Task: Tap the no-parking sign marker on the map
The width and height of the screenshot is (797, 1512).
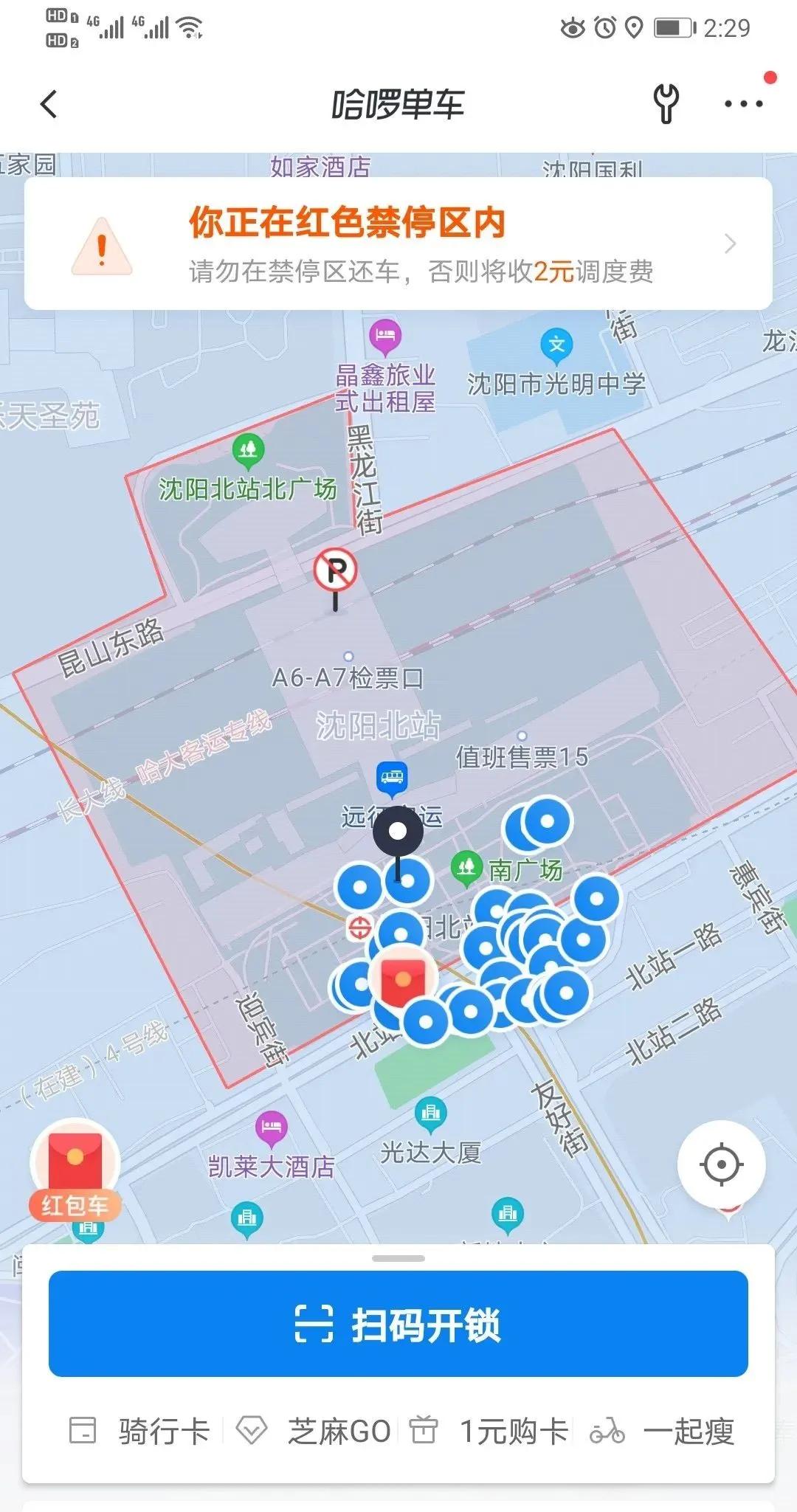Action: click(x=336, y=570)
